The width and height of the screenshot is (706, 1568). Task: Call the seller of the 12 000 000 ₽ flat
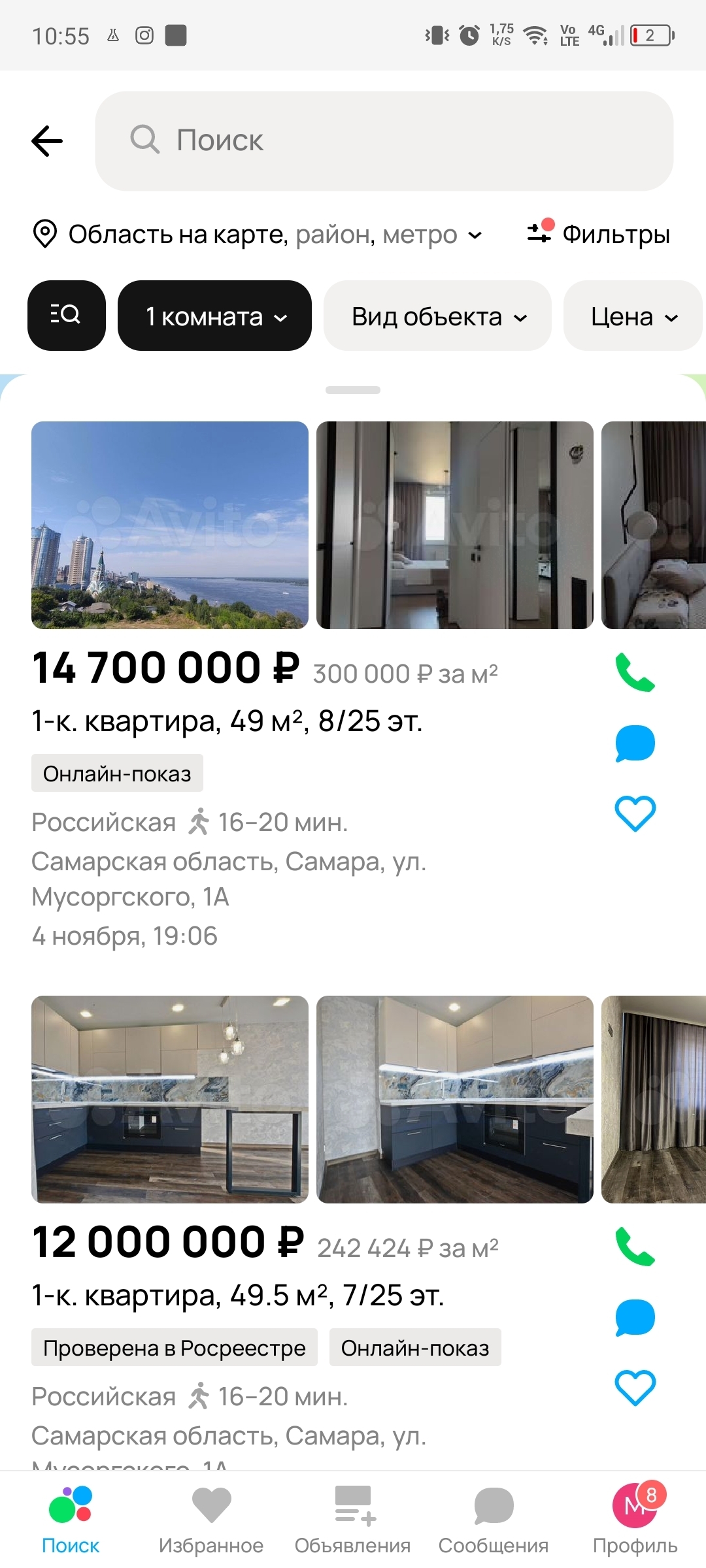click(635, 1247)
